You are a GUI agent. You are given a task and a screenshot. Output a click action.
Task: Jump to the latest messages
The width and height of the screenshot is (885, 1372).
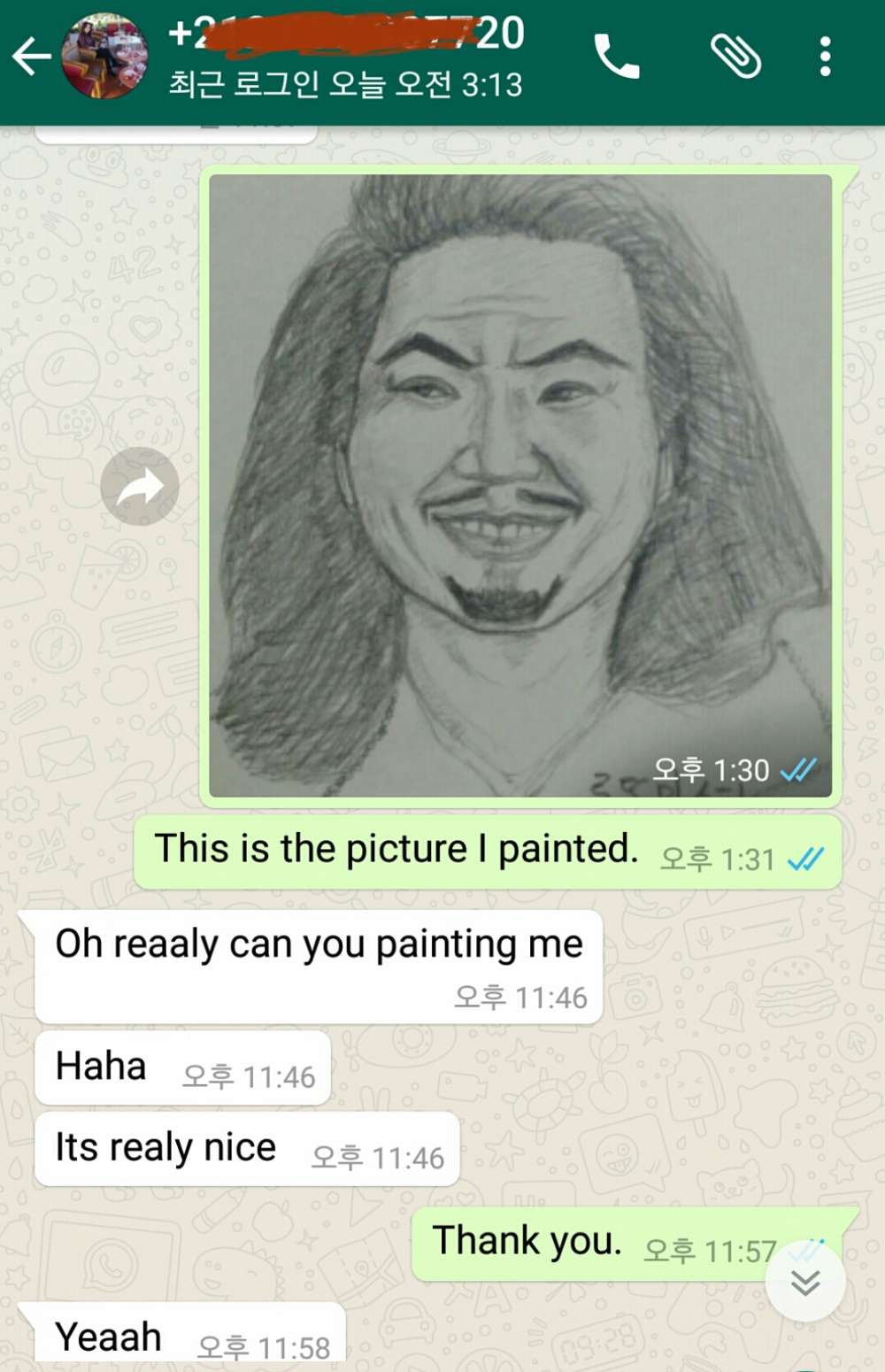click(x=804, y=1283)
